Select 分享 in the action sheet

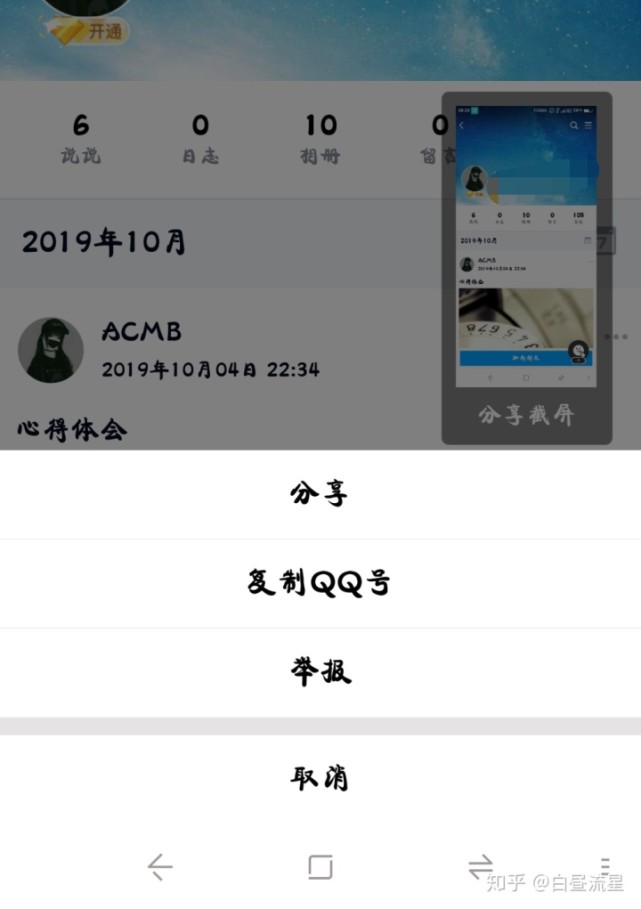320,494
